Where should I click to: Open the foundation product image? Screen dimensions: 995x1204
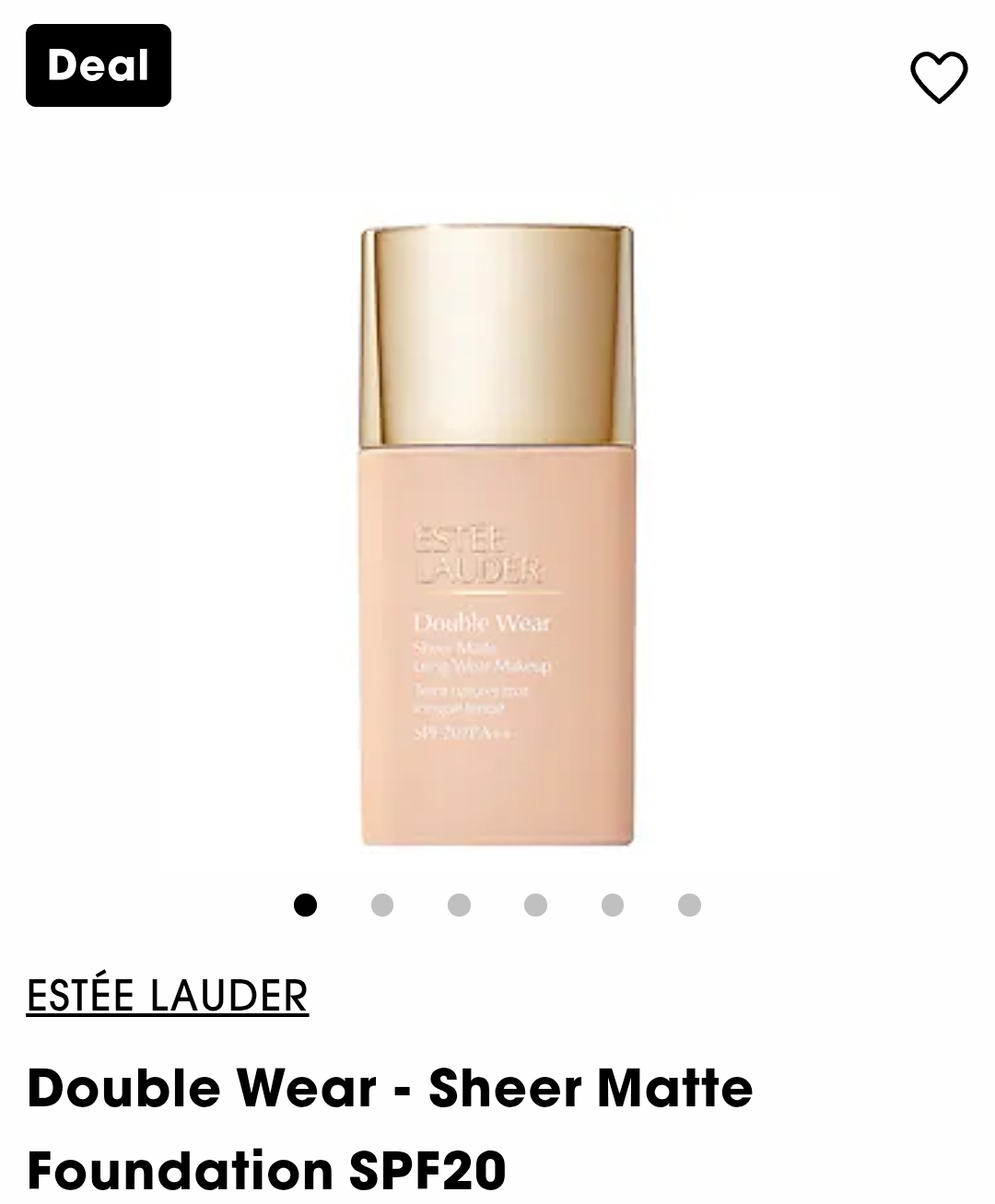click(497, 534)
